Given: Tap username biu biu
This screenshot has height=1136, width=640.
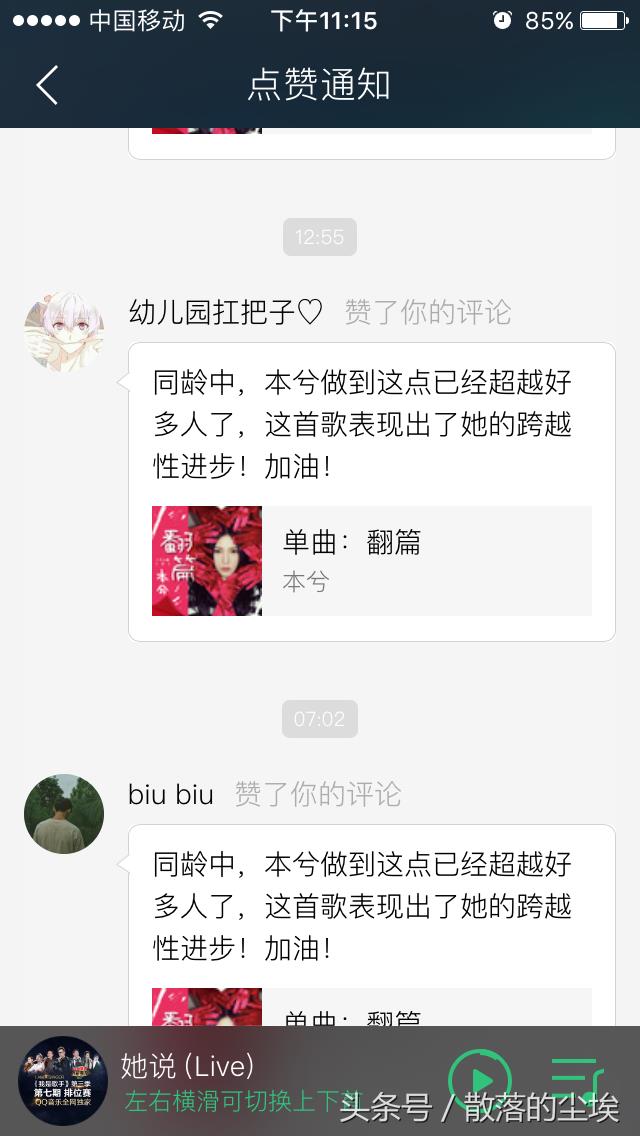Looking at the screenshot, I should [x=171, y=795].
